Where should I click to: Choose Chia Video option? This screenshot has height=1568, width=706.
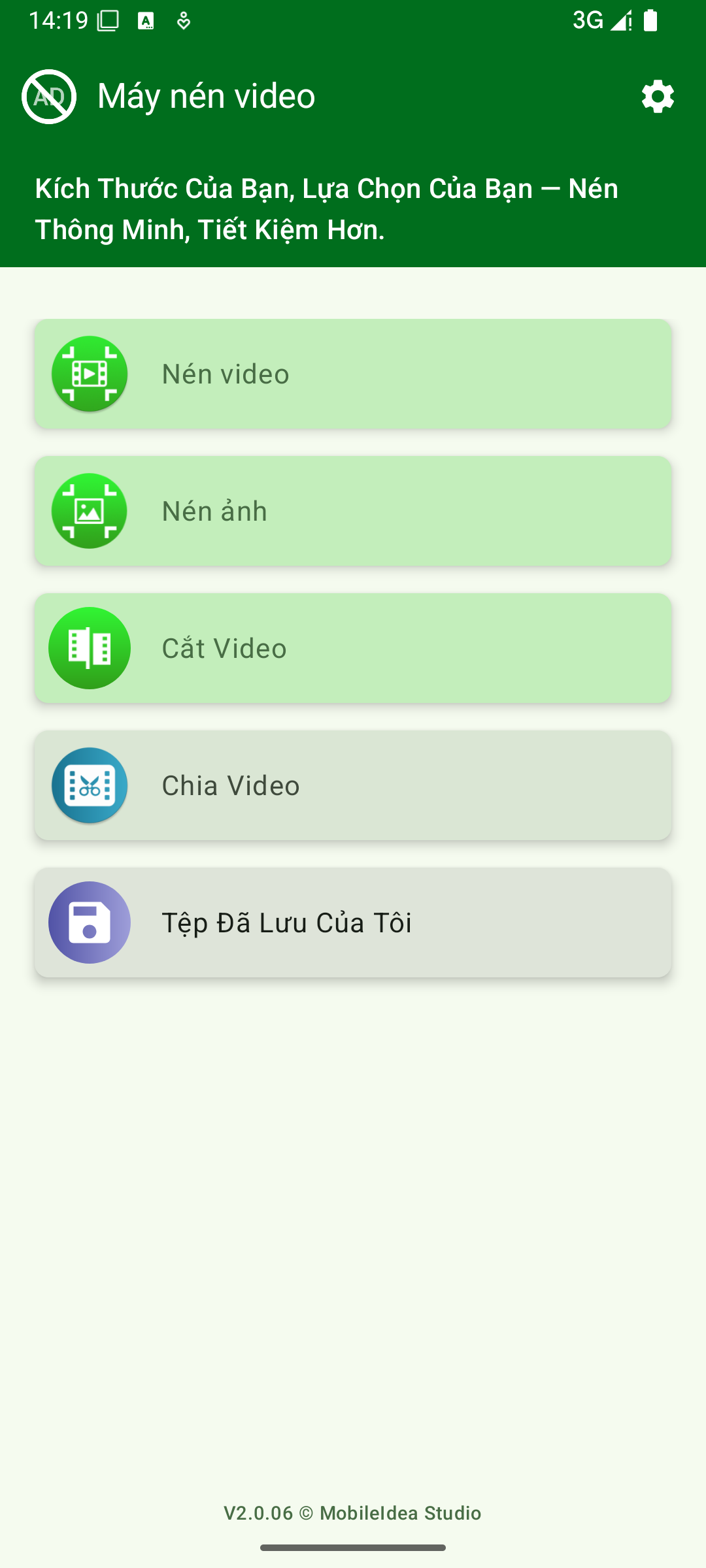pyautogui.click(x=353, y=785)
